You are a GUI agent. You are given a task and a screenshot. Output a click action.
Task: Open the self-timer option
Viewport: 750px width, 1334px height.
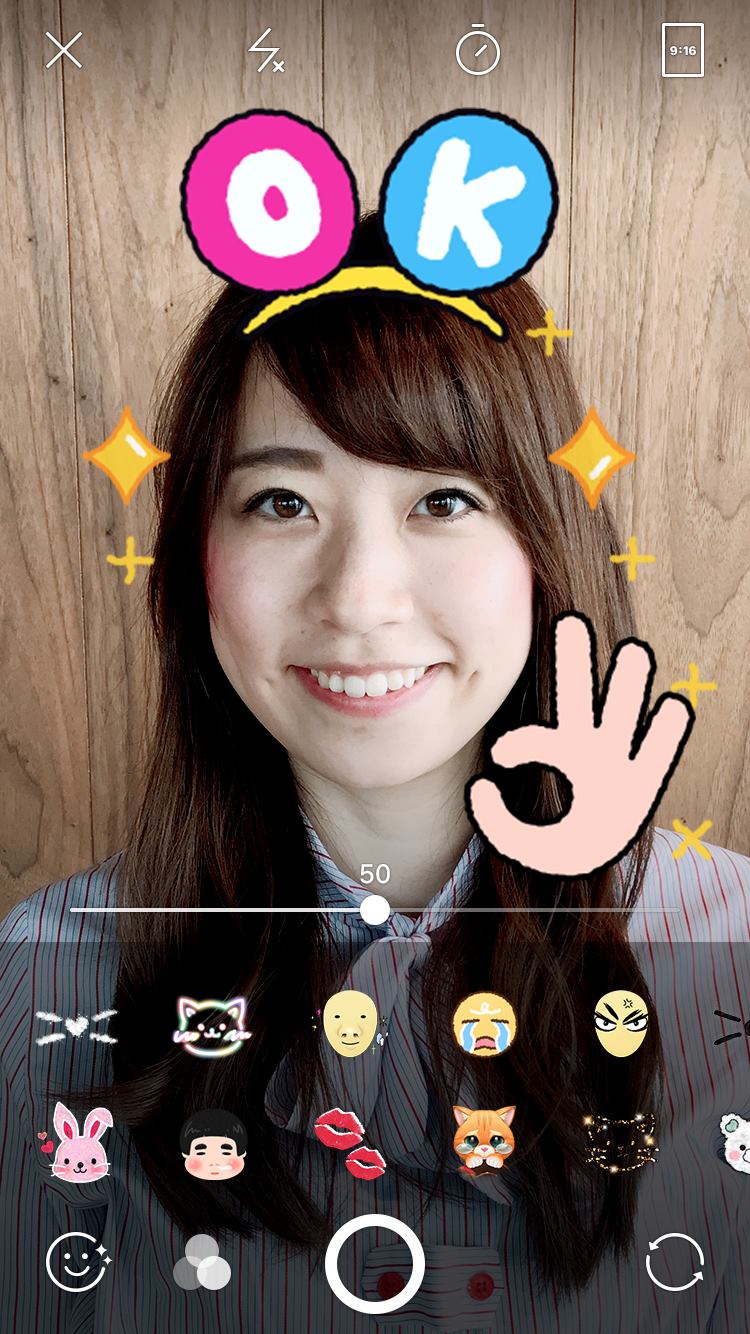tap(477, 51)
